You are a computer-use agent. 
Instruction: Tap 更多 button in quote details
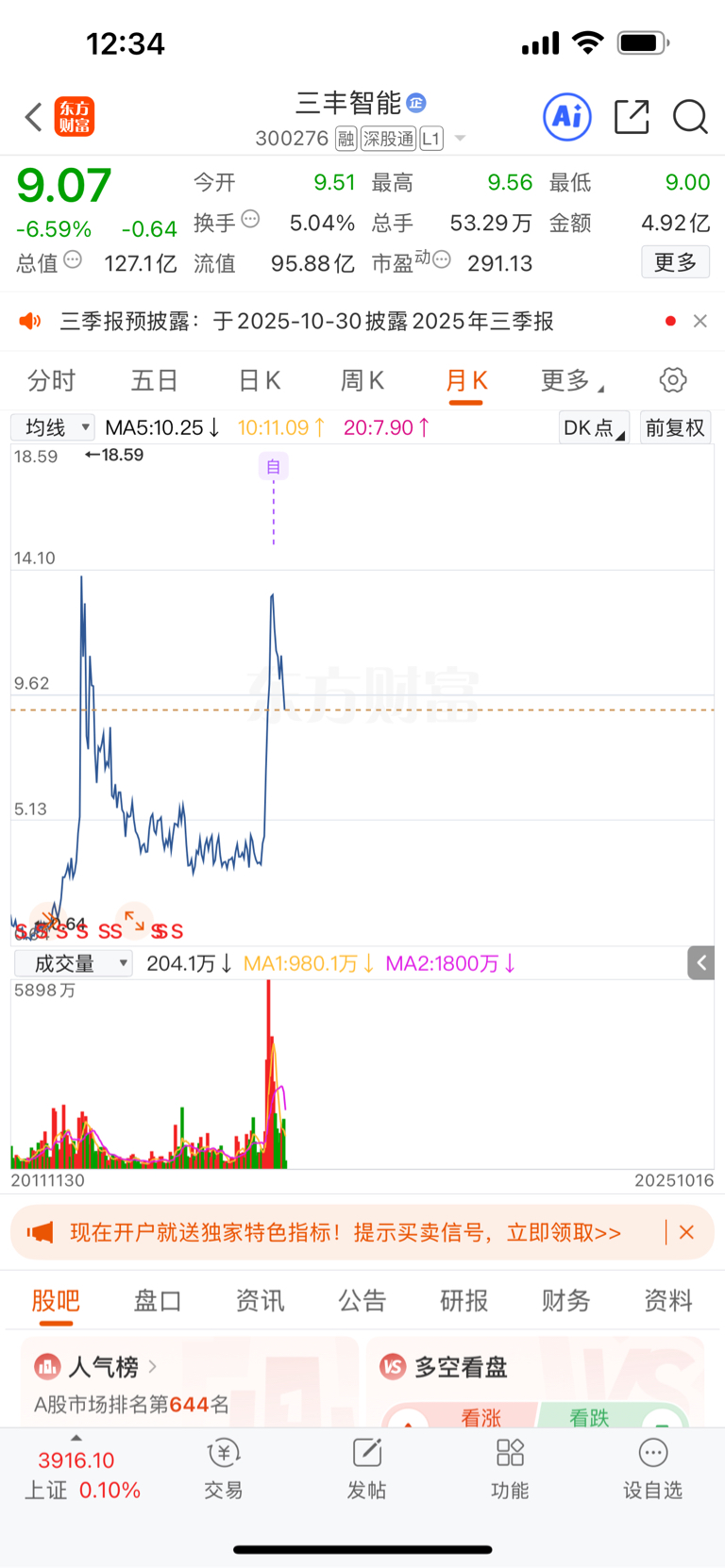pos(676,262)
